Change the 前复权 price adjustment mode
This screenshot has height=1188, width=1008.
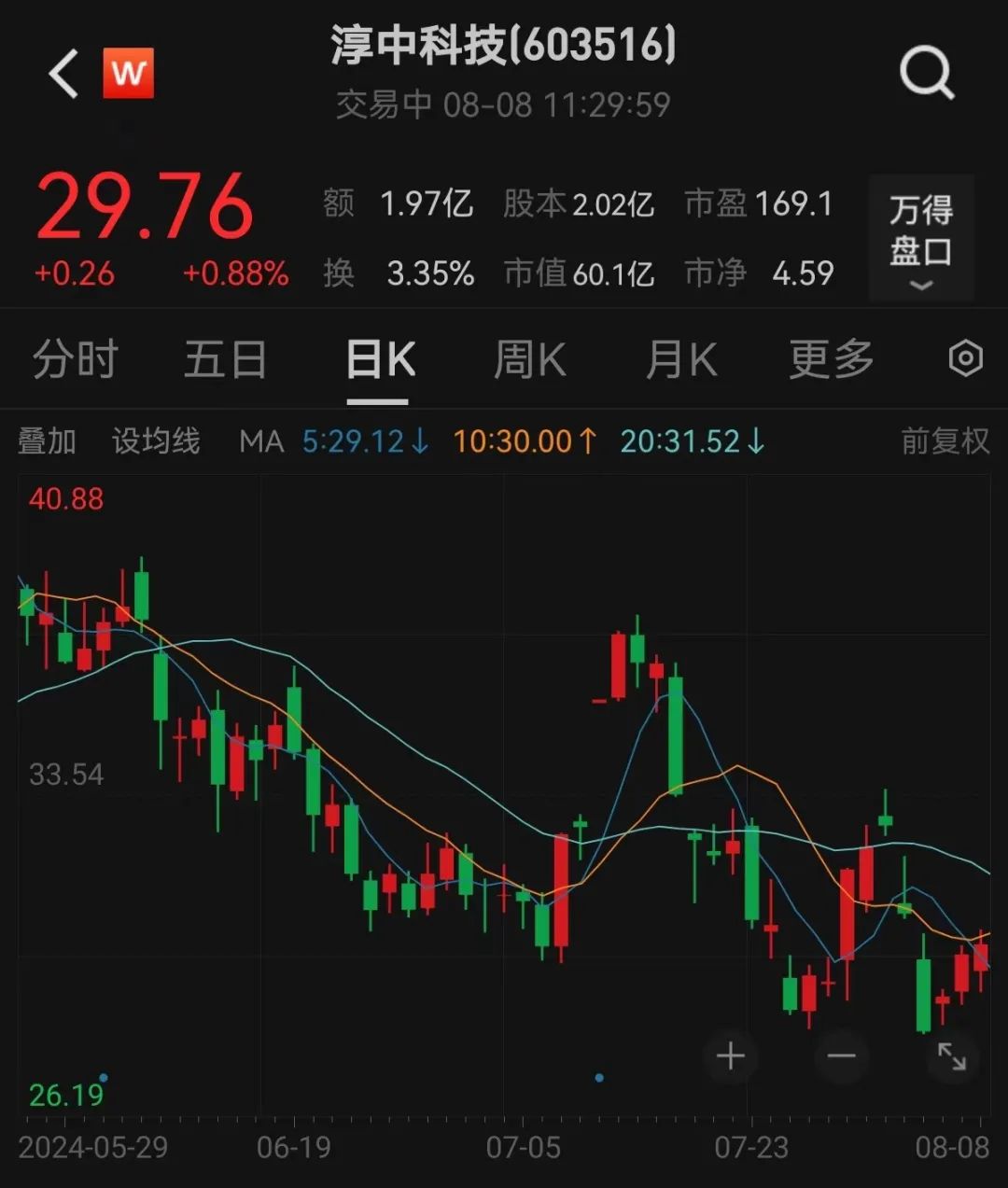click(x=945, y=440)
